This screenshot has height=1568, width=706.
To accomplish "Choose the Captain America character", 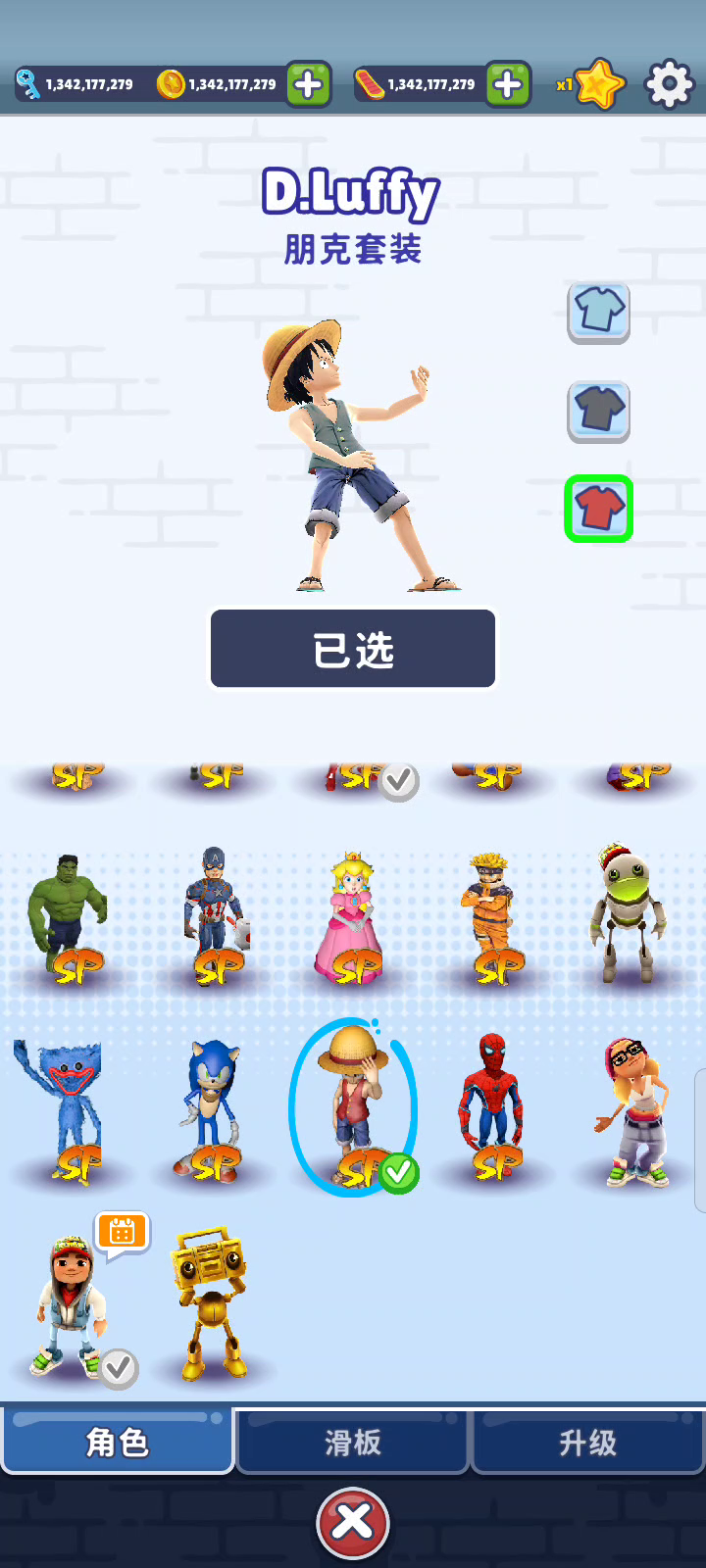I will (x=215, y=916).
